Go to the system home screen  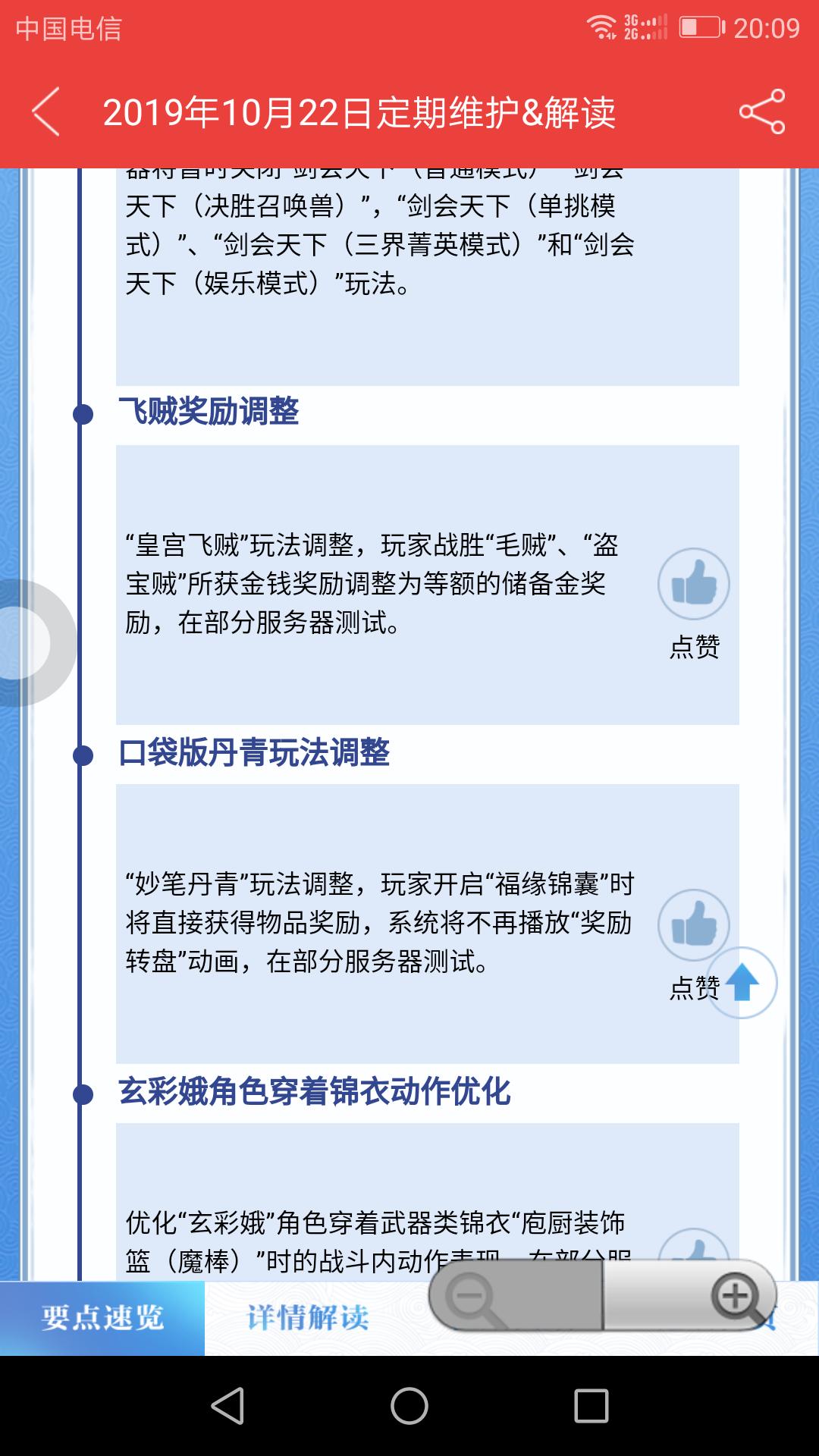point(409,1407)
